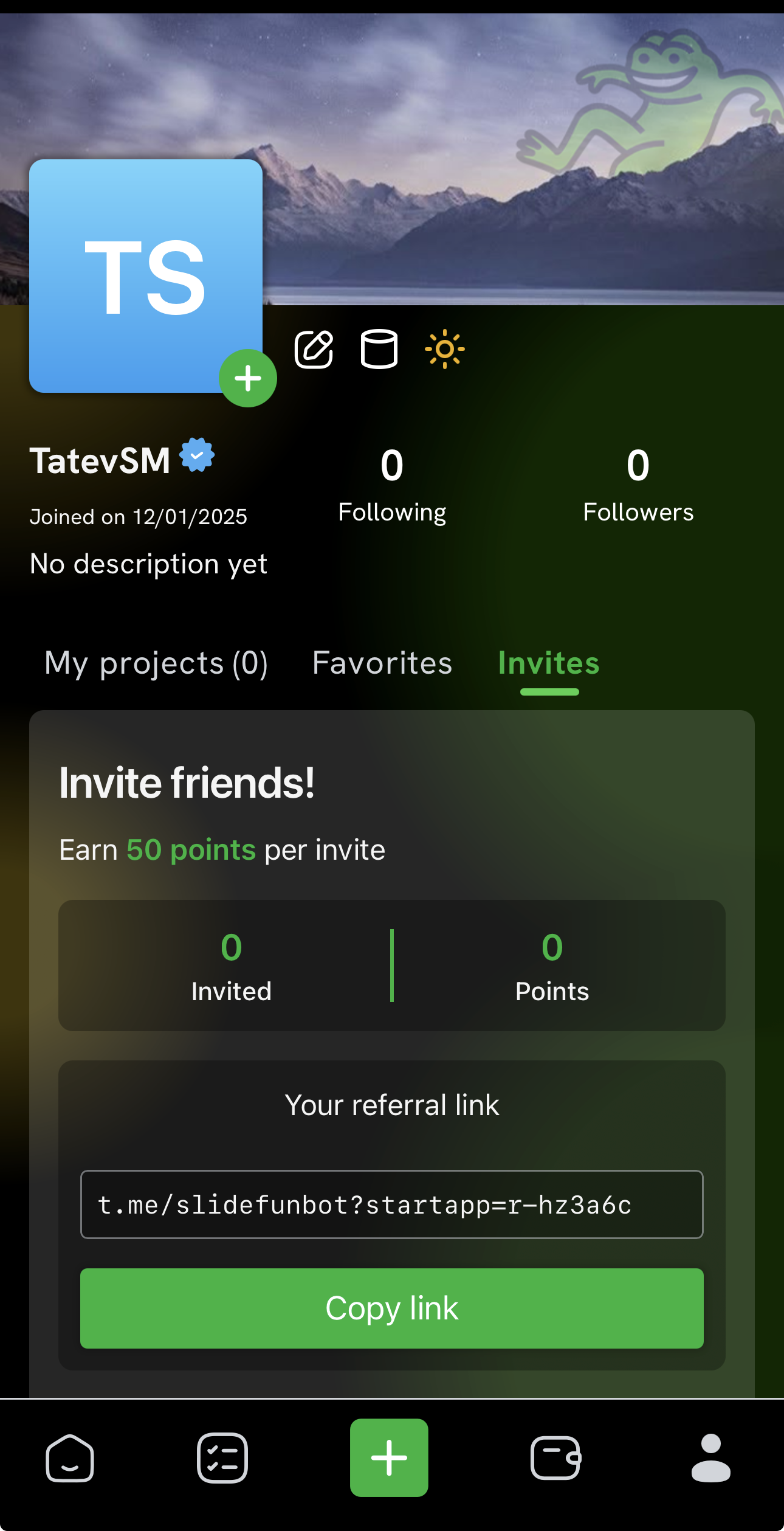
Task: Switch to the My projects tab
Action: 157,663
